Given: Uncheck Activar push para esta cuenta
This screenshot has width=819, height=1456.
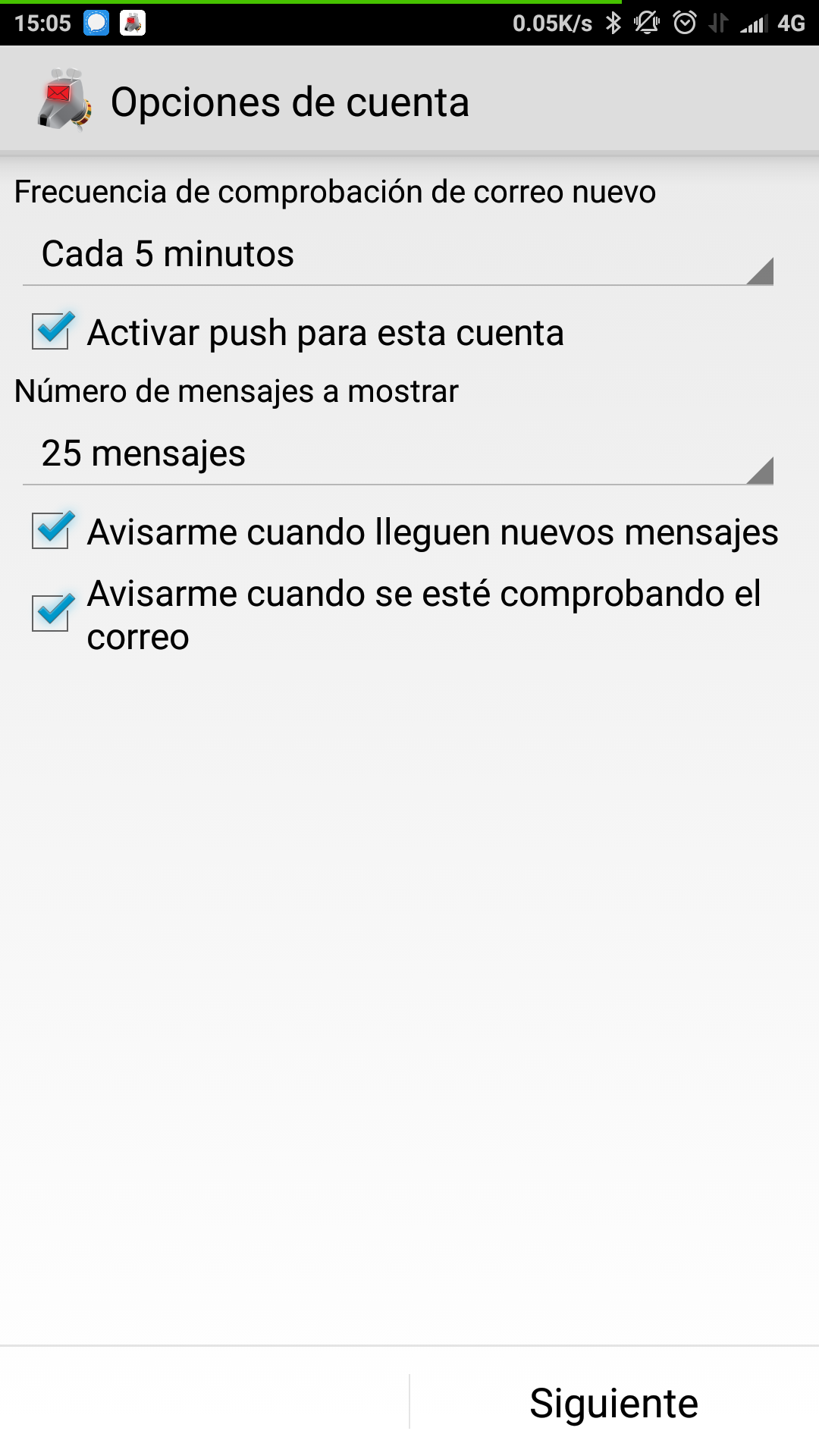Looking at the screenshot, I should [x=52, y=331].
